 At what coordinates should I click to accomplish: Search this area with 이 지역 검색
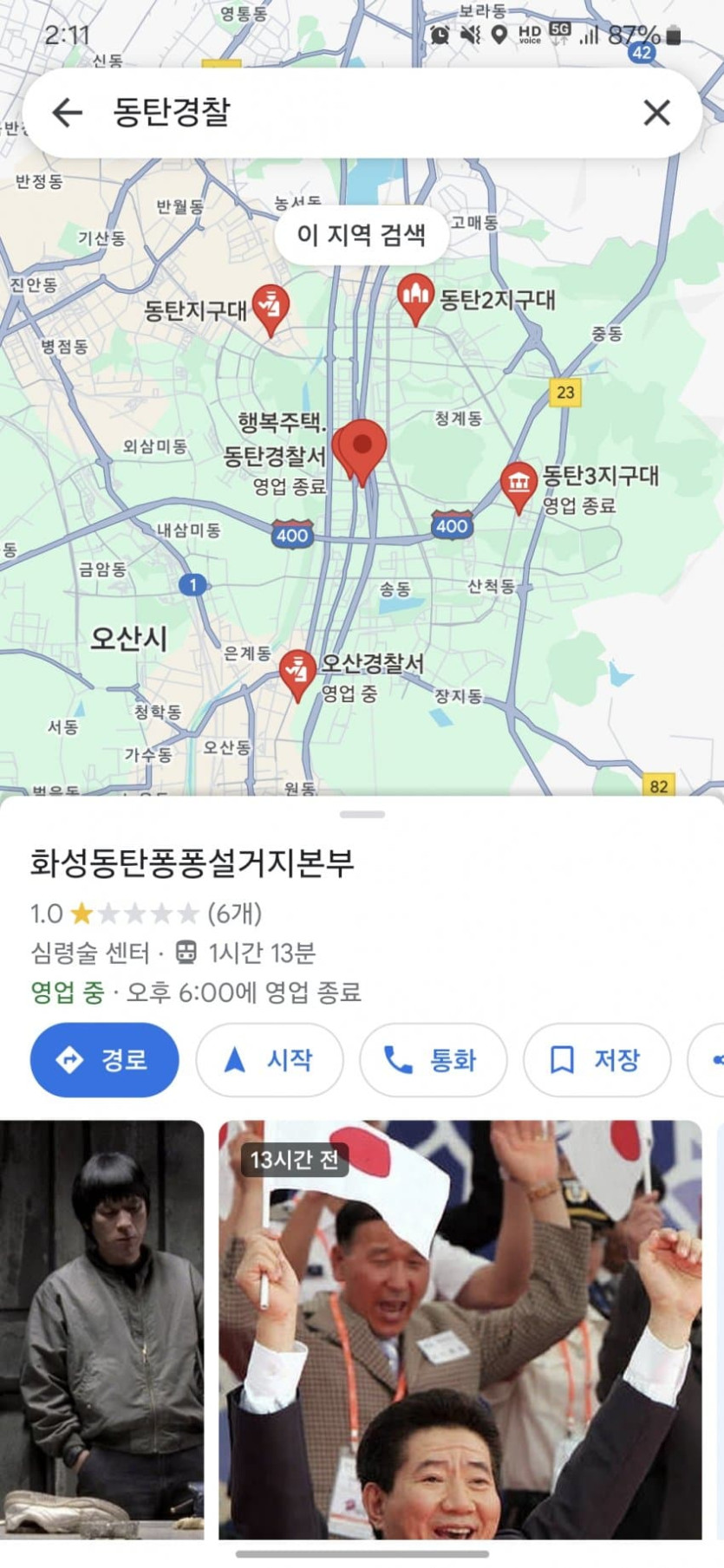(362, 234)
